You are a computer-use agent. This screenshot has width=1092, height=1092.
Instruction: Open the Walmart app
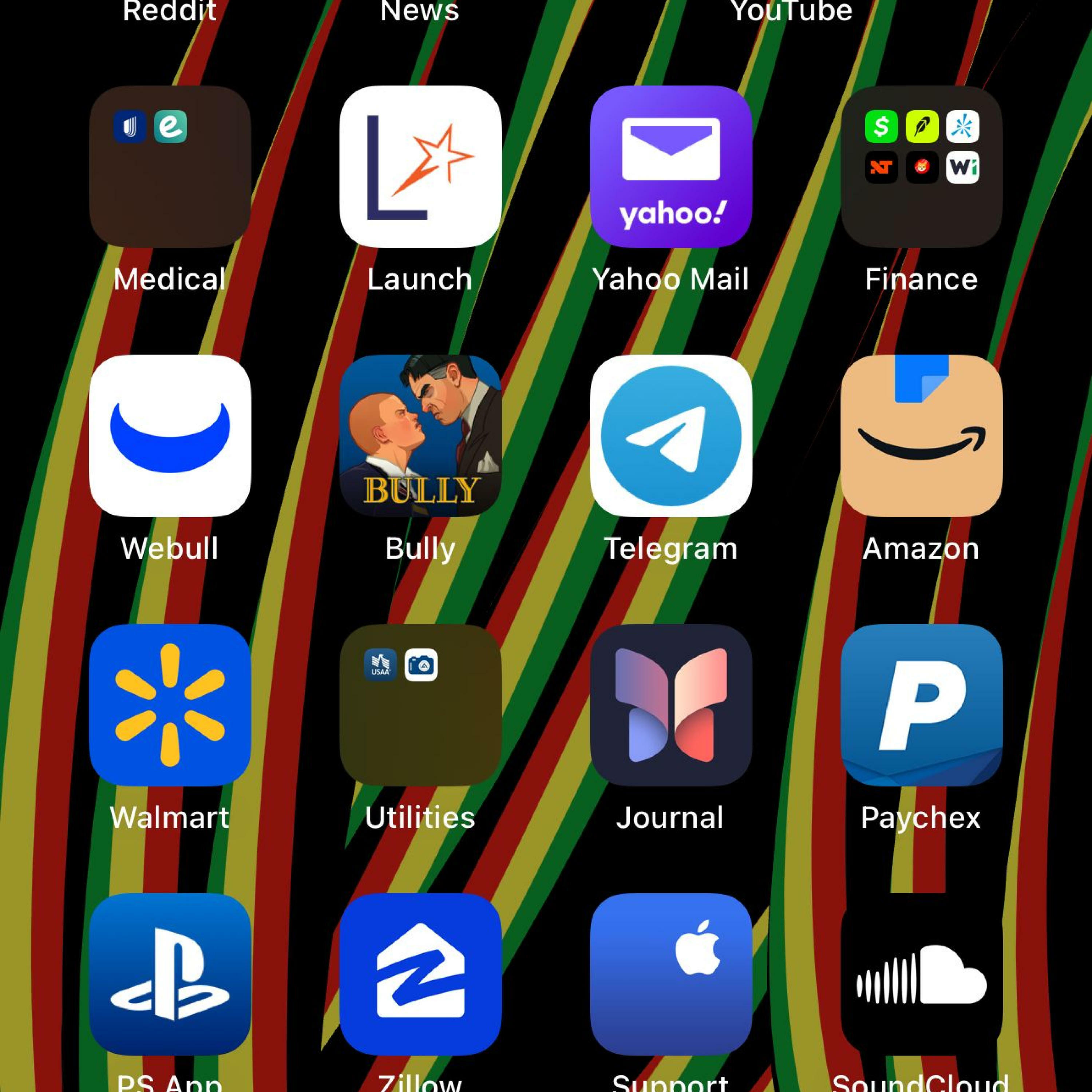(170, 705)
